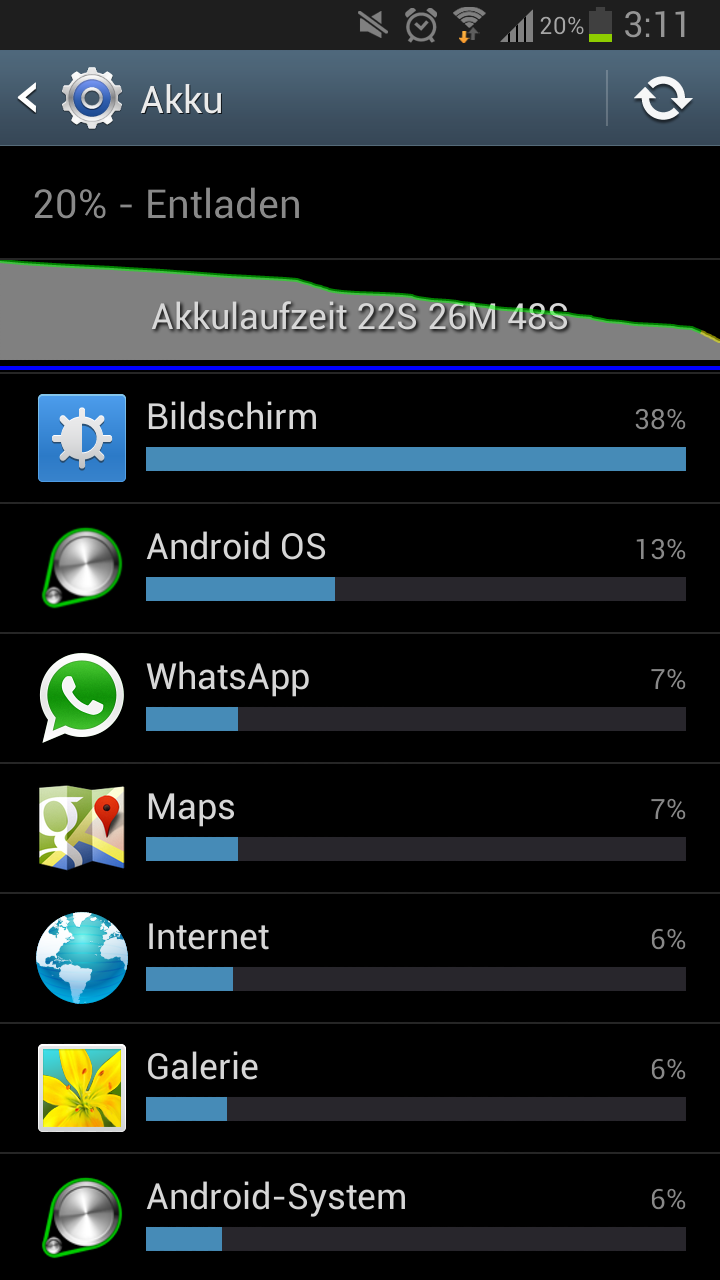Show Internet battery consumption details
720x1280 pixels.
(x=360, y=958)
